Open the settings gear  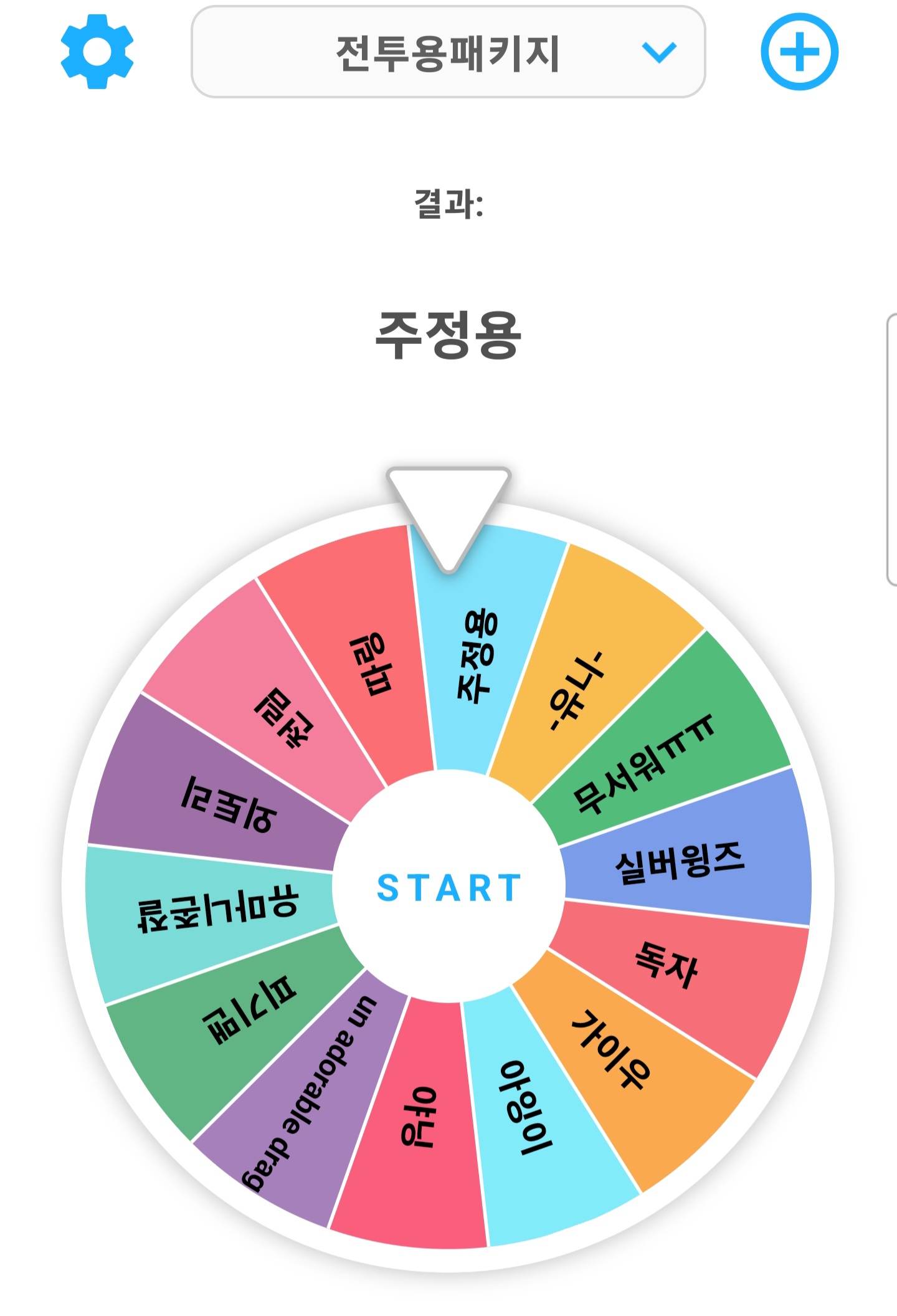[97, 52]
